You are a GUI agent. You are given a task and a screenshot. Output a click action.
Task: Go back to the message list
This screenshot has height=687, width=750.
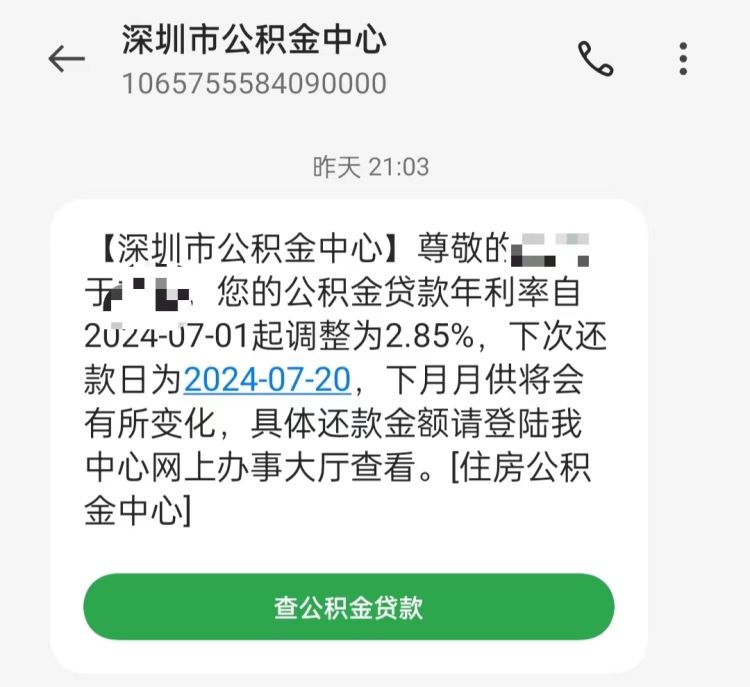point(66,59)
